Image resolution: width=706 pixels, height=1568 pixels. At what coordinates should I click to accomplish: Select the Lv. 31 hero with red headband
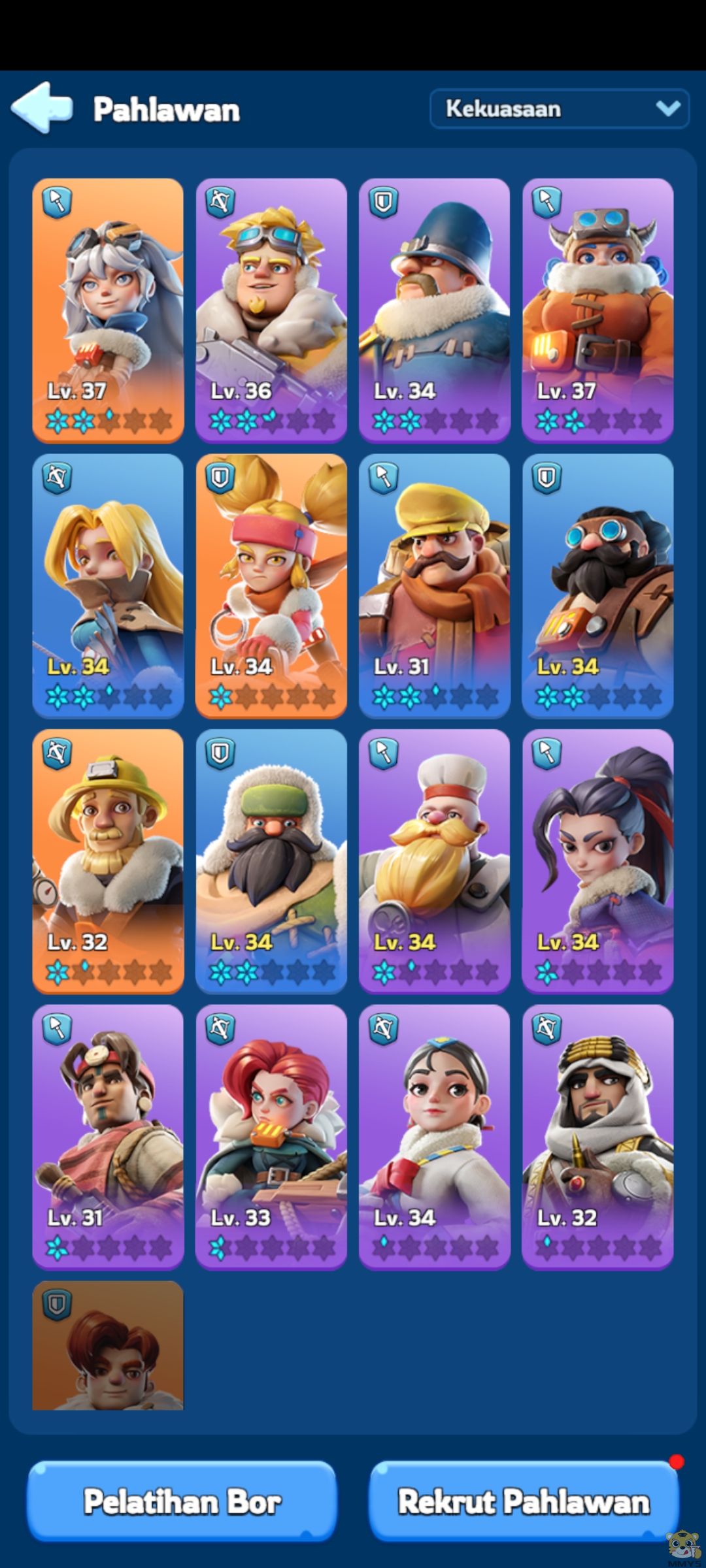(108, 1137)
